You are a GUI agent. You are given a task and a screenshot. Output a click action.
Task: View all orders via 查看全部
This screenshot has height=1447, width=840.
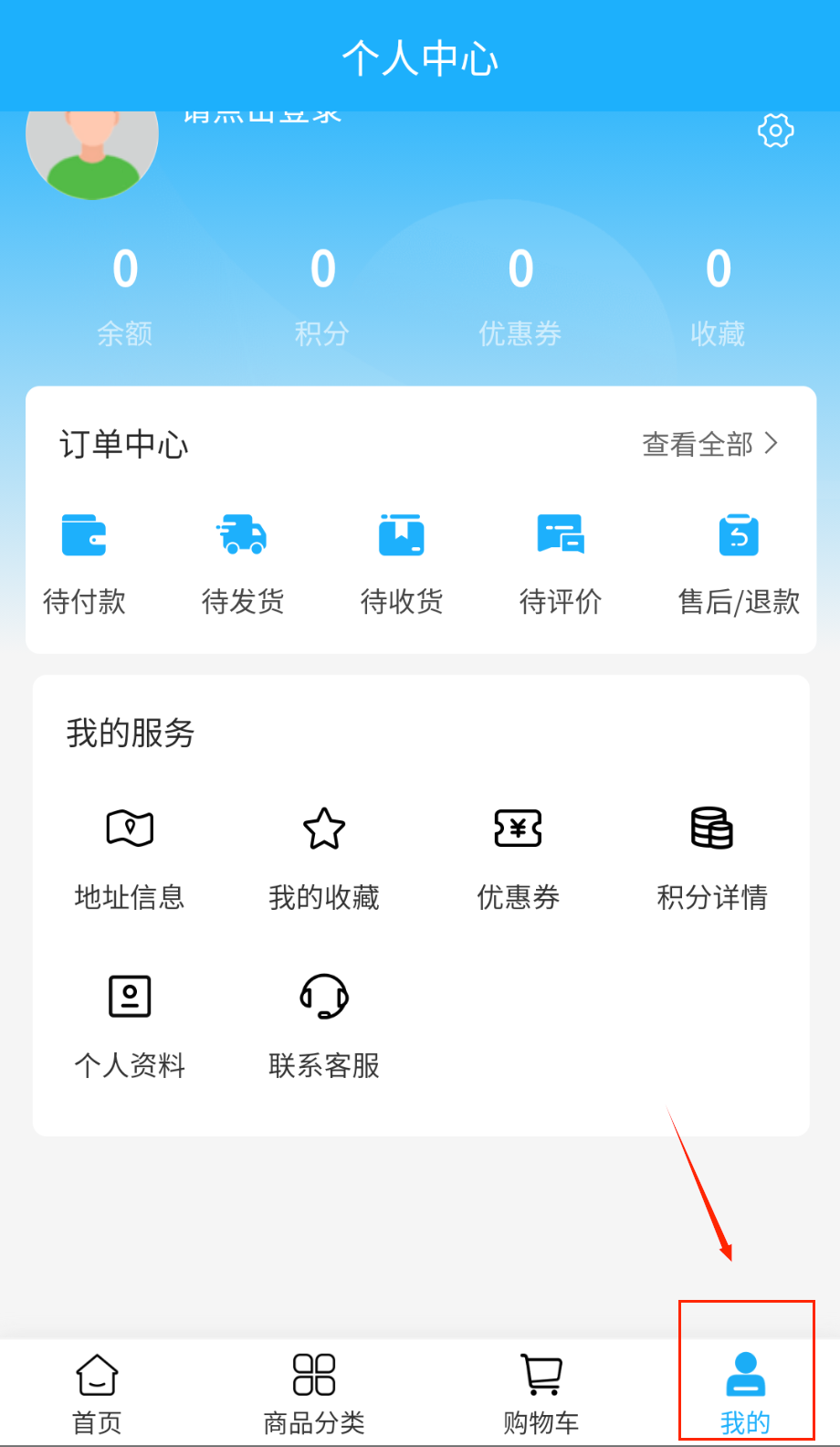709,444
